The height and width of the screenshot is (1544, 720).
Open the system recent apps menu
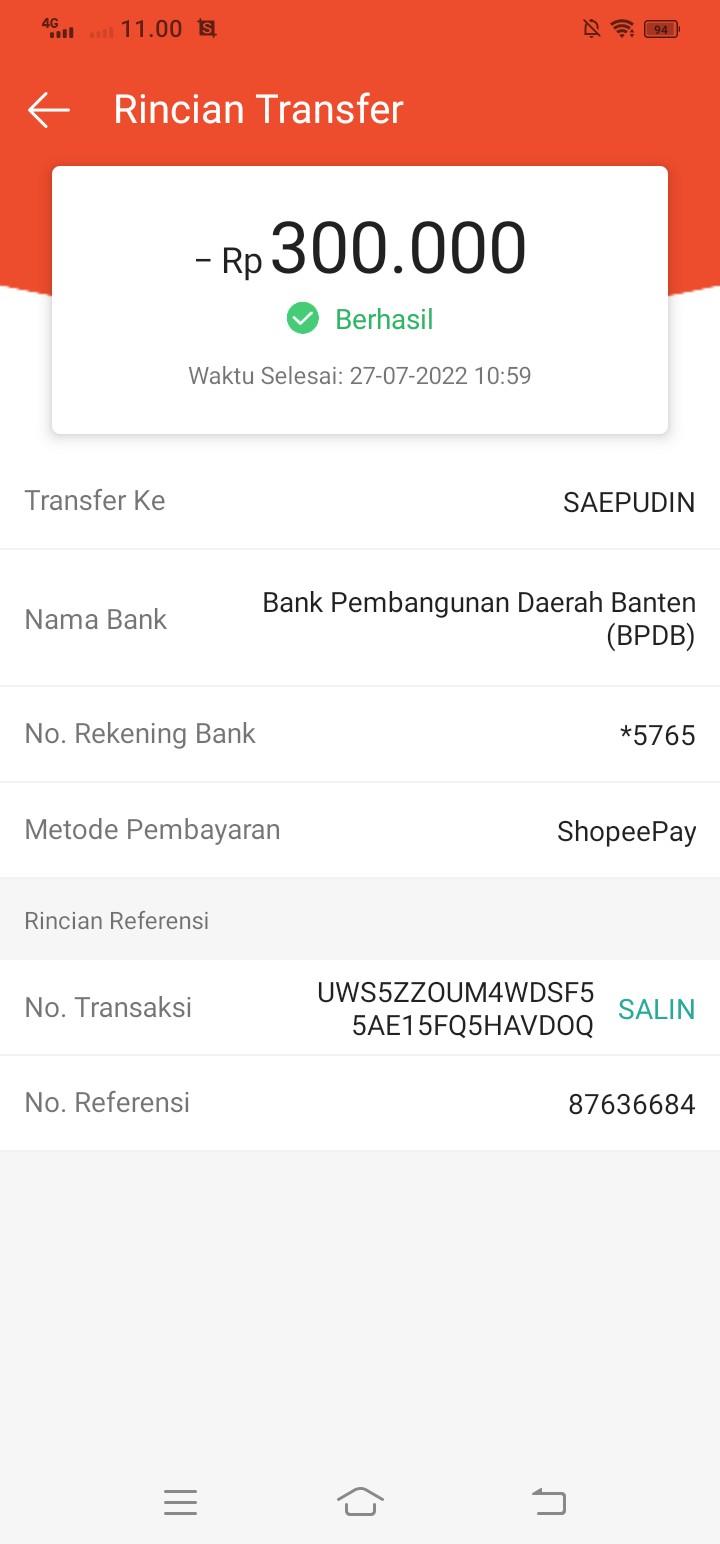point(180,1502)
